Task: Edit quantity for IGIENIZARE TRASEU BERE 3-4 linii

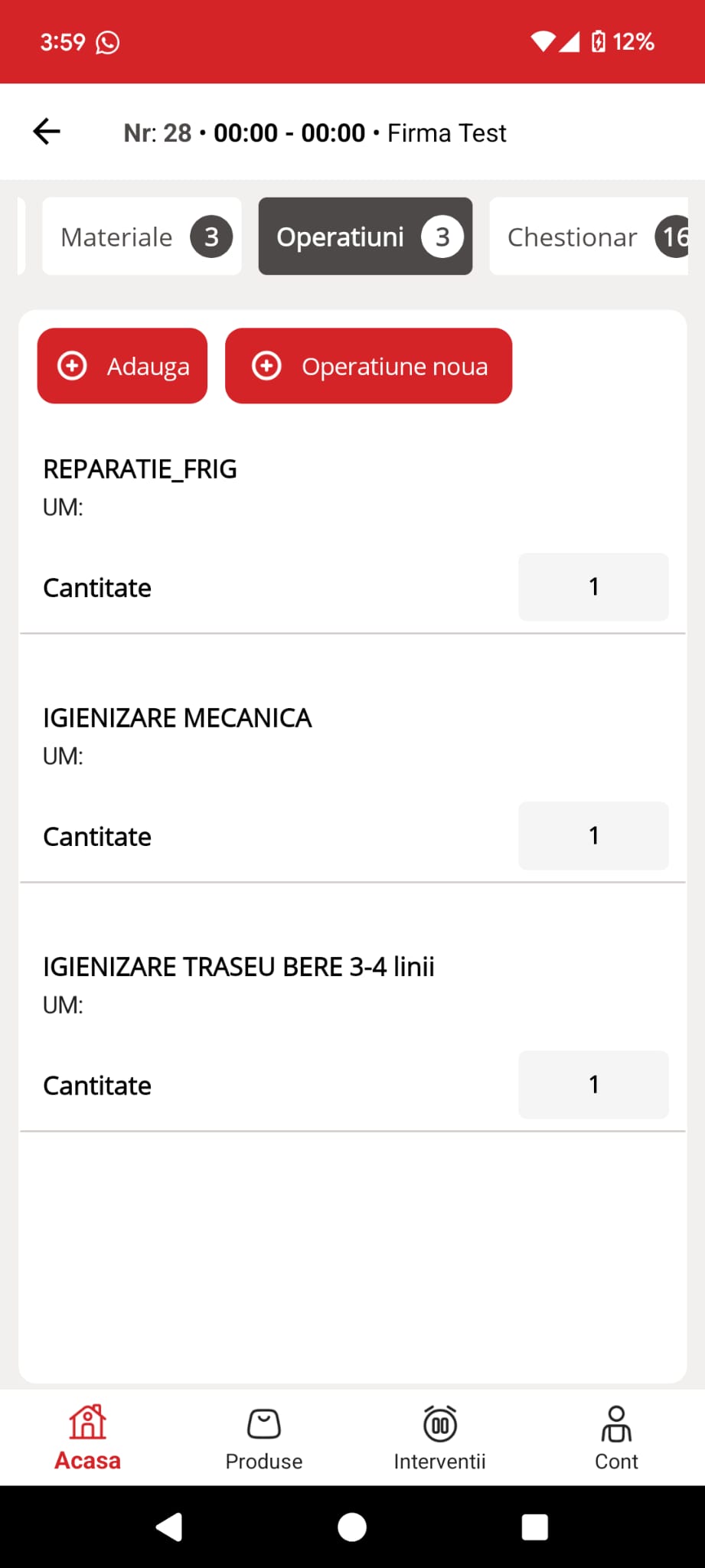Action: pos(593,1085)
